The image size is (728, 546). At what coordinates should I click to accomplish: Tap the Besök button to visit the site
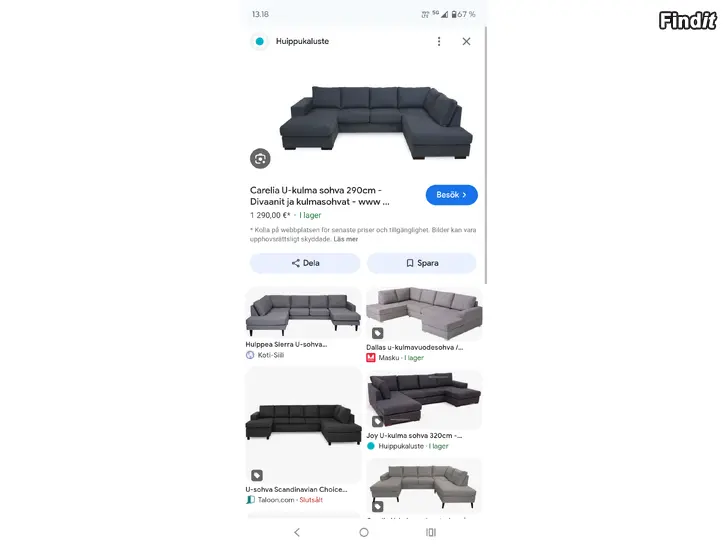tap(451, 195)
